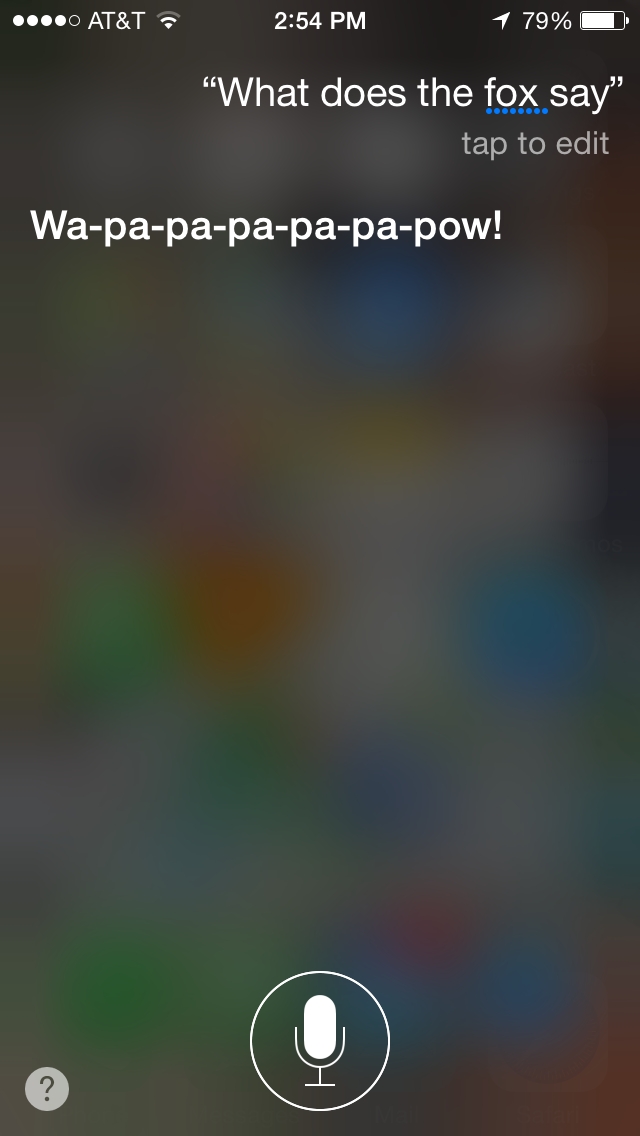The image size is (640, 1136).
Task: Tap the microphone button to speak
Action: [320, 1039]
